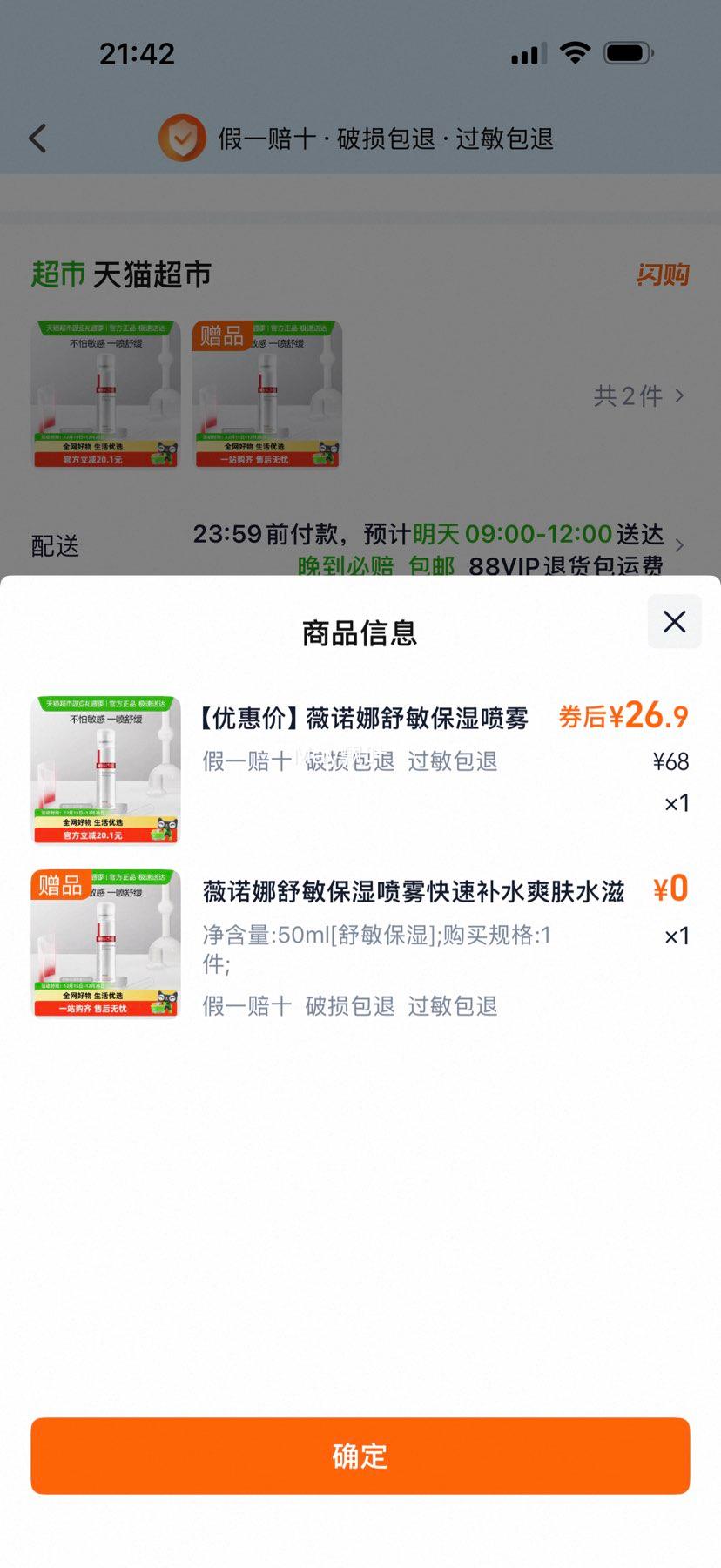Open the 闪购 flash purchase icon
This screenshot has height=1568, width=721.
664,275
